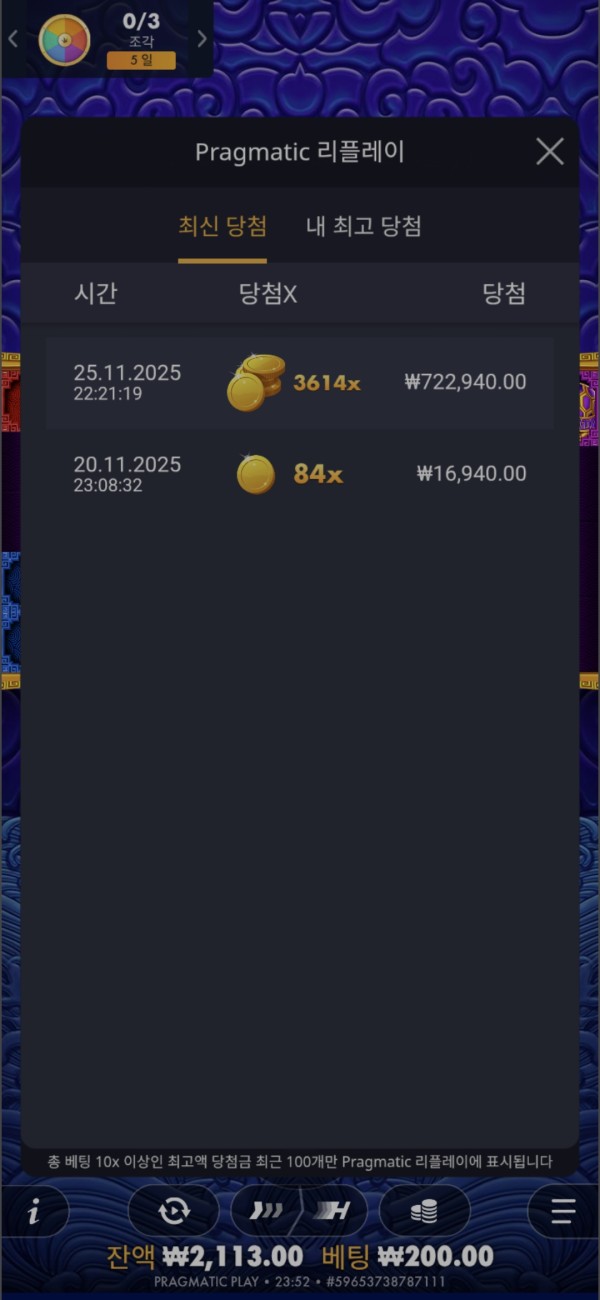Go to the previous promotion arrow

13,40
